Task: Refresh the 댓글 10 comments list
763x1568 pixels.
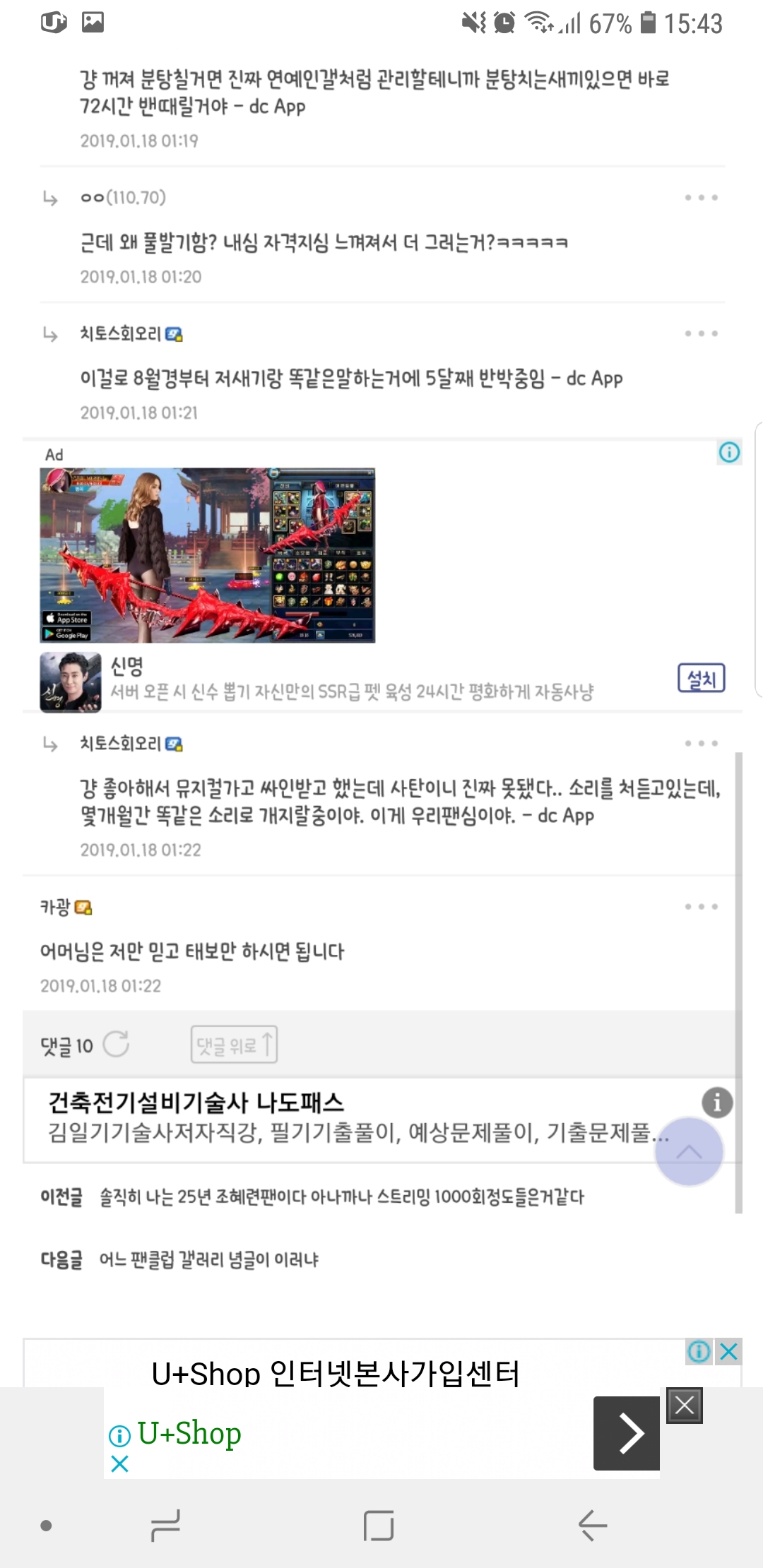Action: coord(116,1044)
